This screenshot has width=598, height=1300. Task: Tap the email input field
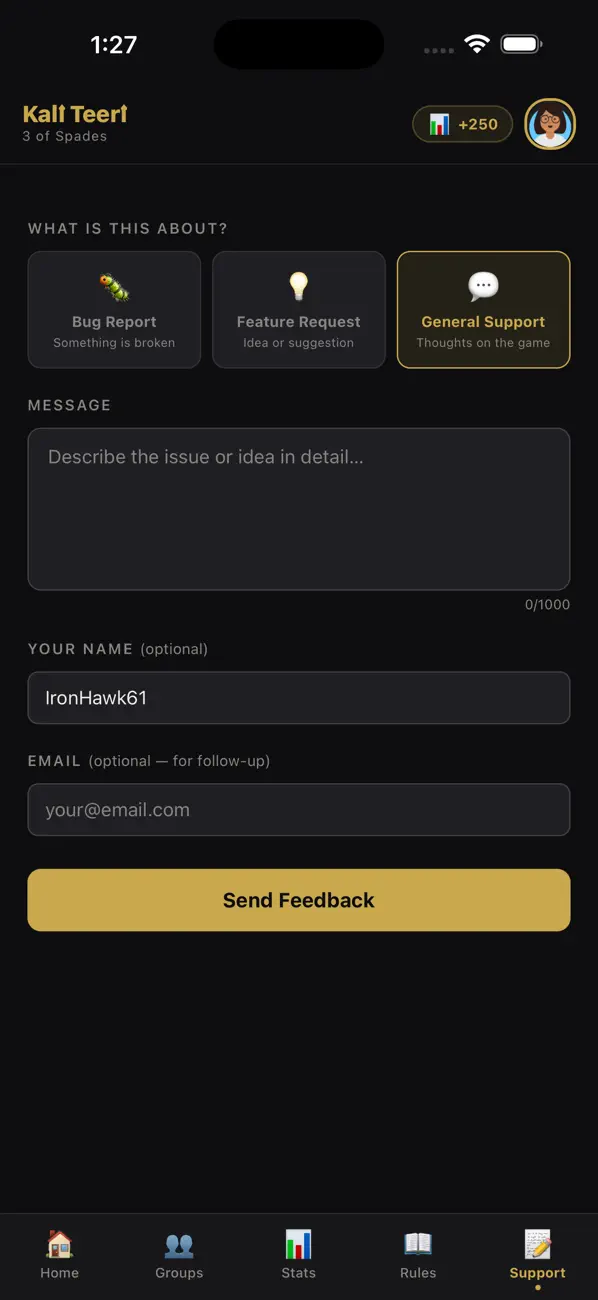[x=299, y=810]
